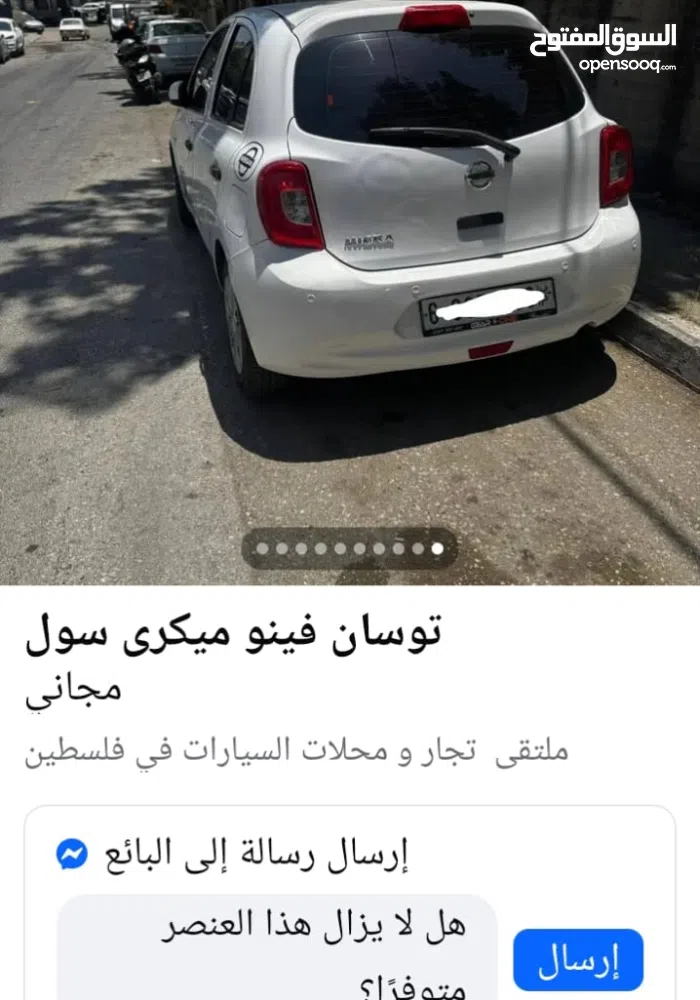Tap the blue إرسال send button
The height and width of the screenshot is (1000, 700).
point(578,959)
